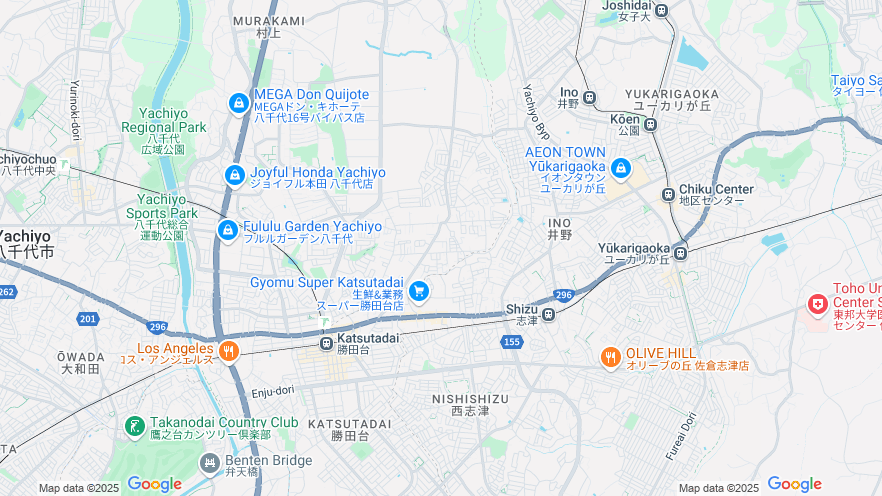Open the Shizu station icon
The height and width of the screenshot is (496, 882).
548,315
